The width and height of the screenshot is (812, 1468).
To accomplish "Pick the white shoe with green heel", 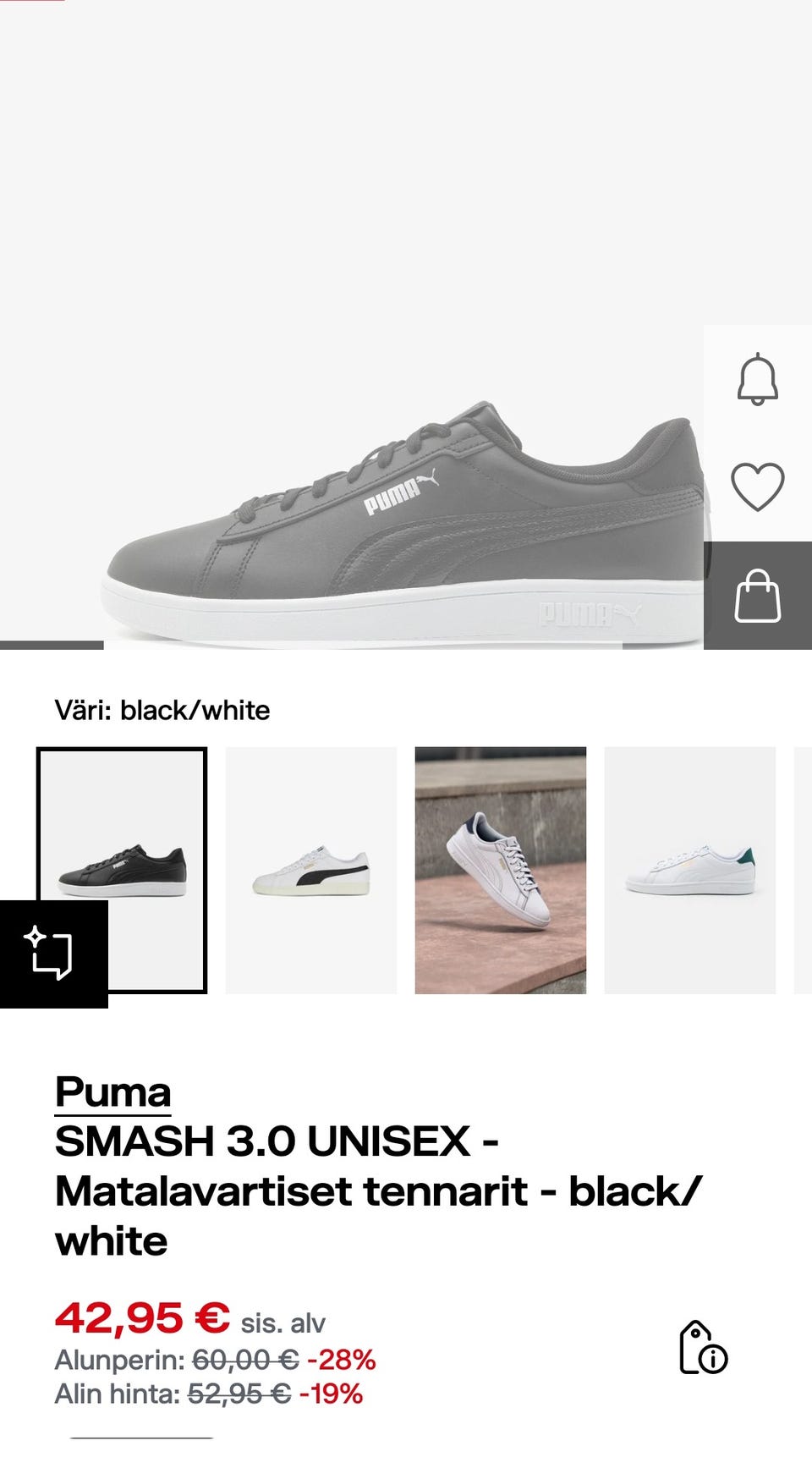I will click(690, 870).
